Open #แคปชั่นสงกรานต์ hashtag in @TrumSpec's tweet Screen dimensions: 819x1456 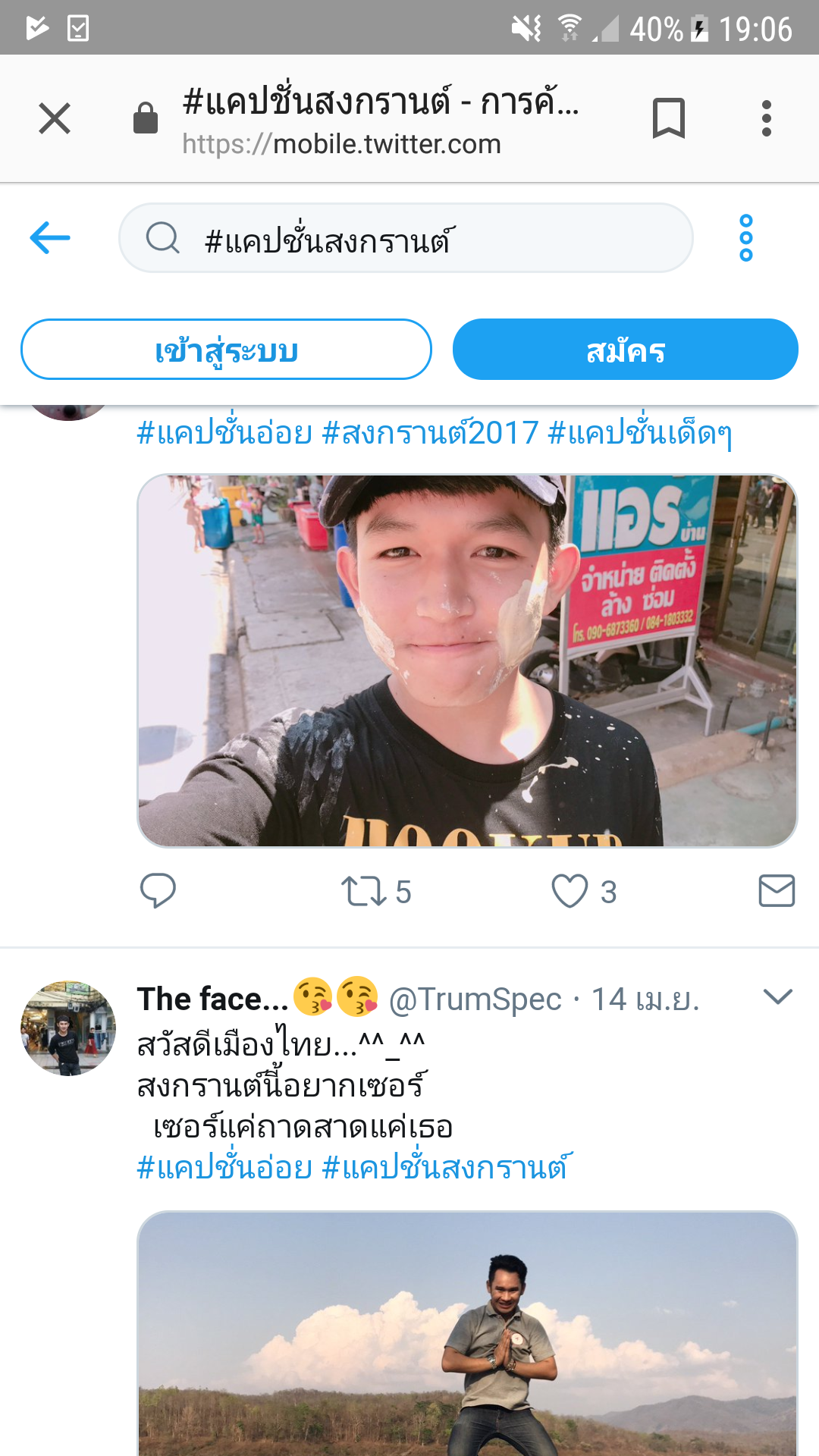point(446,1168)
